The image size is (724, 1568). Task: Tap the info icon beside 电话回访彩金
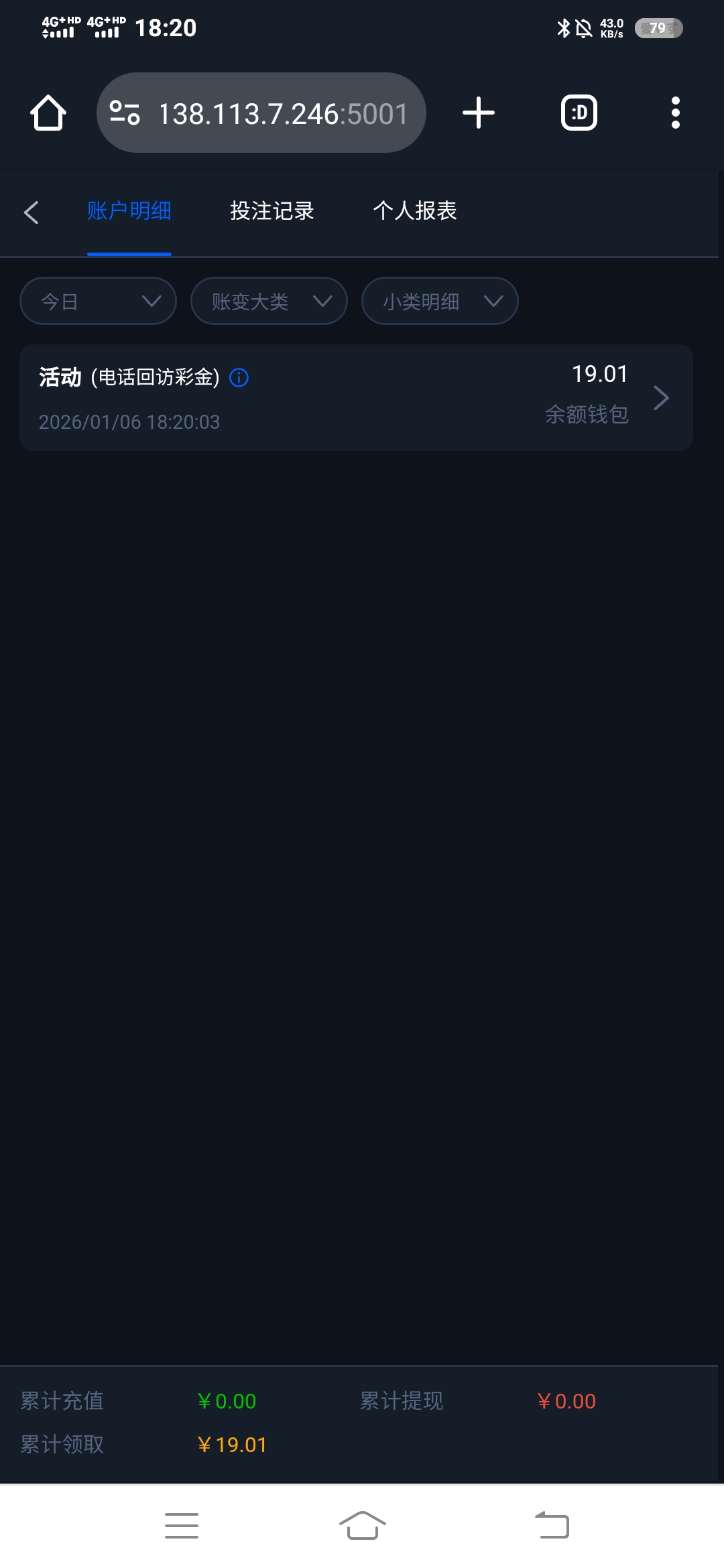point(239,378)
